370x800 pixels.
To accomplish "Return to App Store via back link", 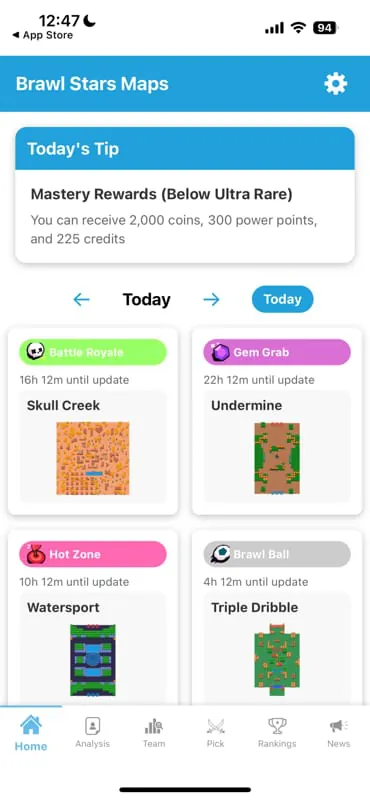I will 42,35.
